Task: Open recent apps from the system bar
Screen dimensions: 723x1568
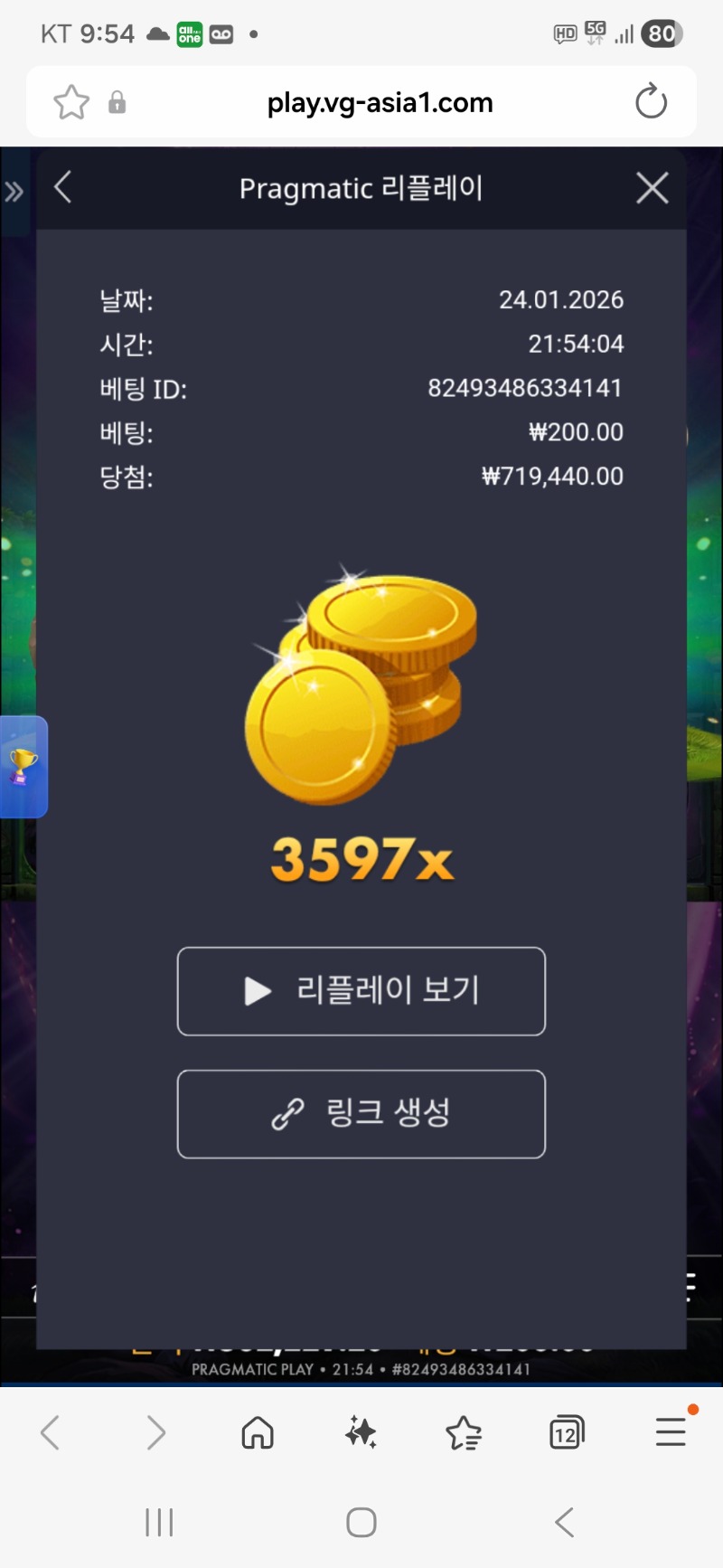Action: [x=159, y=1523]
